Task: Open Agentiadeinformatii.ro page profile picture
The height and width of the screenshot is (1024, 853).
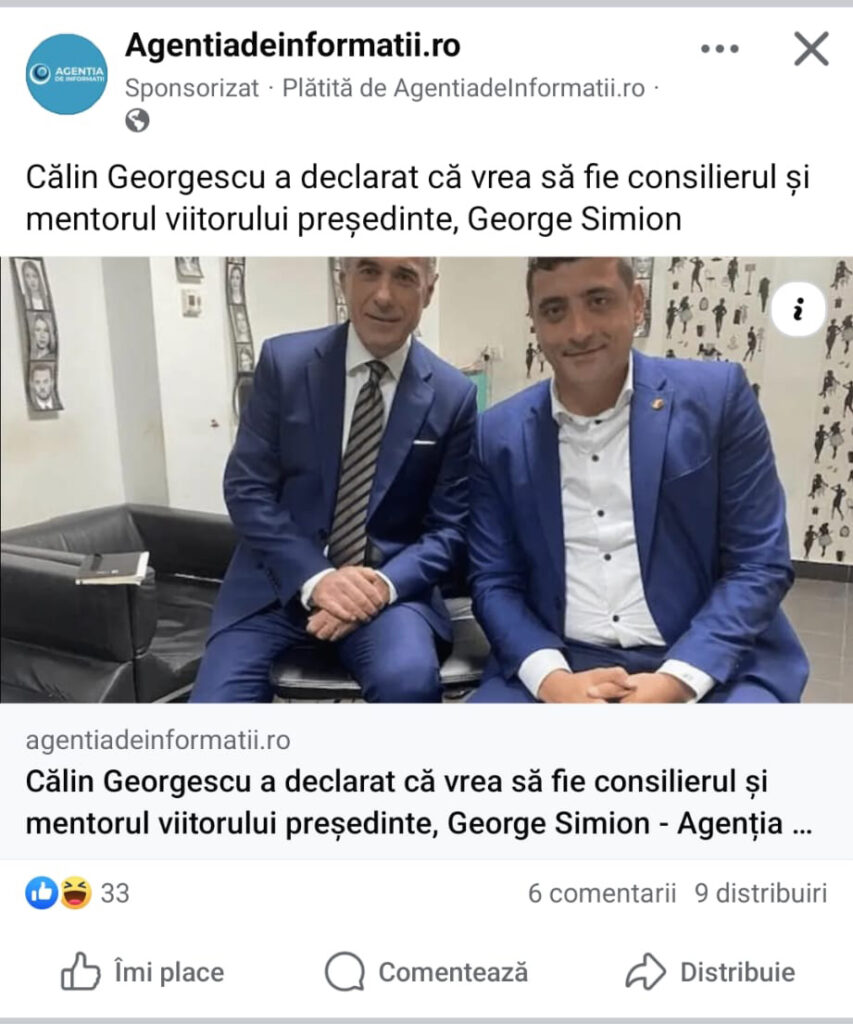Action: coord(67,74)
